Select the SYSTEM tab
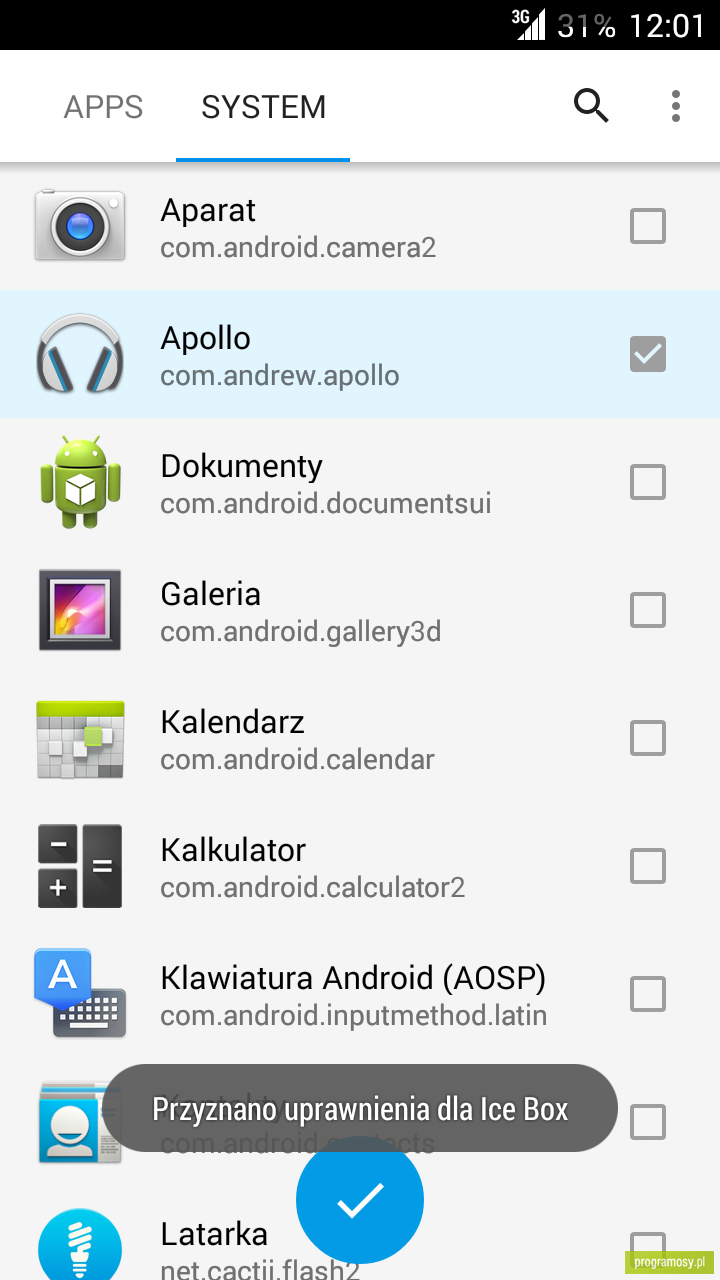The image size is (720, 1280). point(263,107)
